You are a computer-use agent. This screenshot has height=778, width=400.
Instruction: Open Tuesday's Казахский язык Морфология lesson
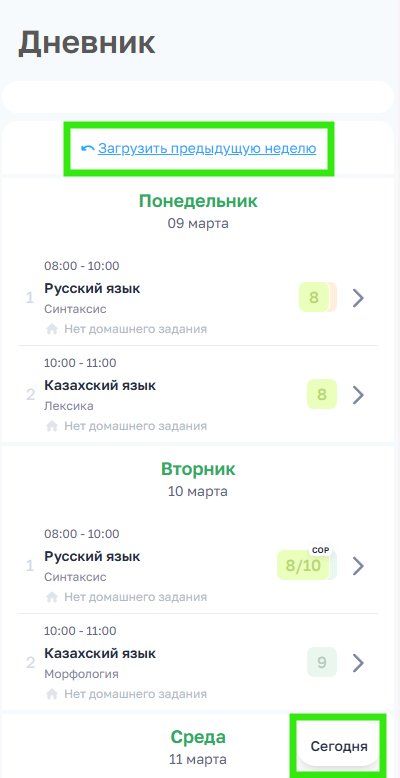click(198, 662)
